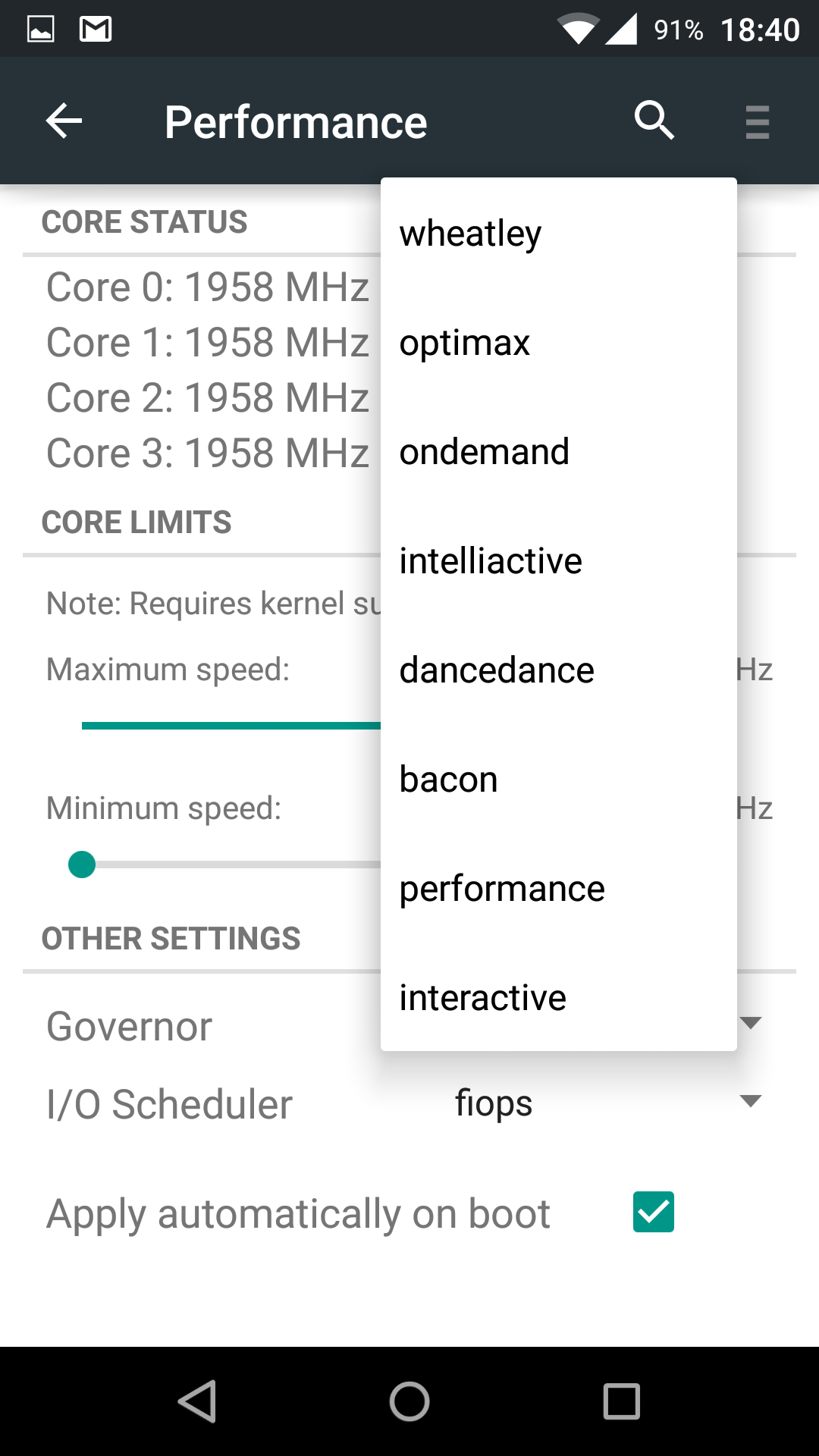The image size is (819, 1456).
Task: Go back using the toolbar arrow
Action: pyautogui.click(x=64, y=121)
